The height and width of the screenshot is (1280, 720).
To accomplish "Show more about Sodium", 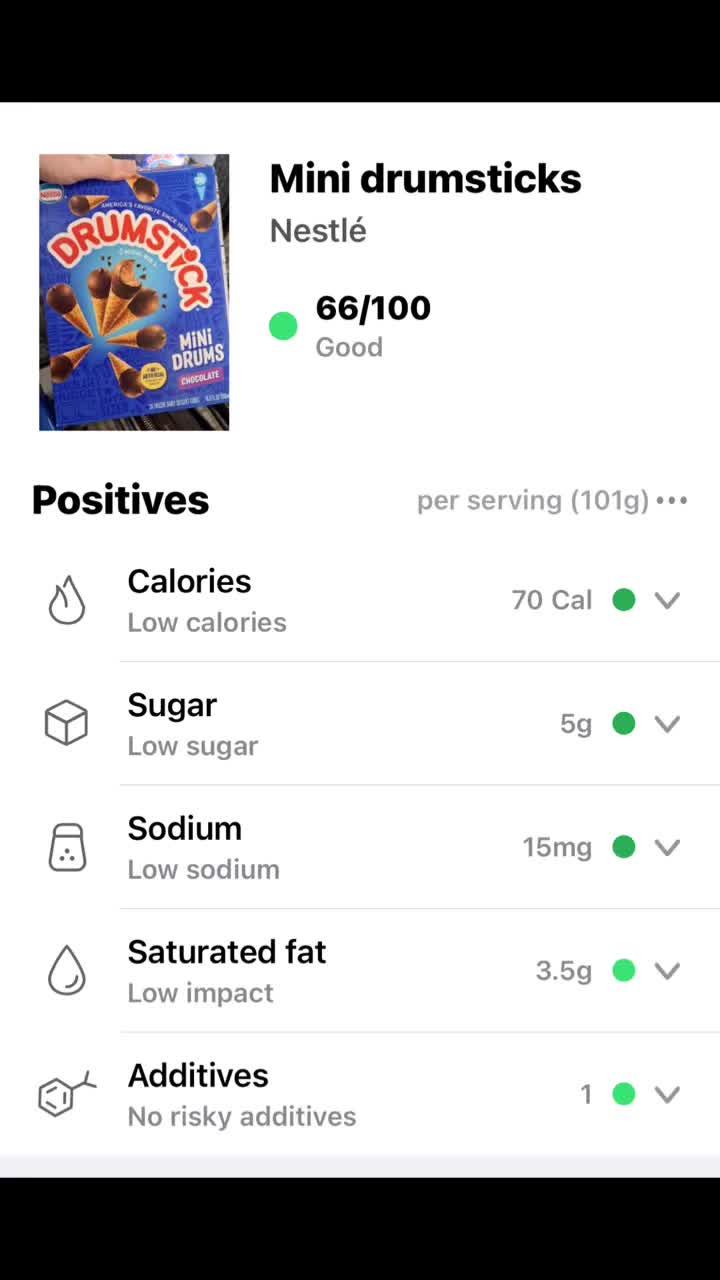I will (667, 848).
